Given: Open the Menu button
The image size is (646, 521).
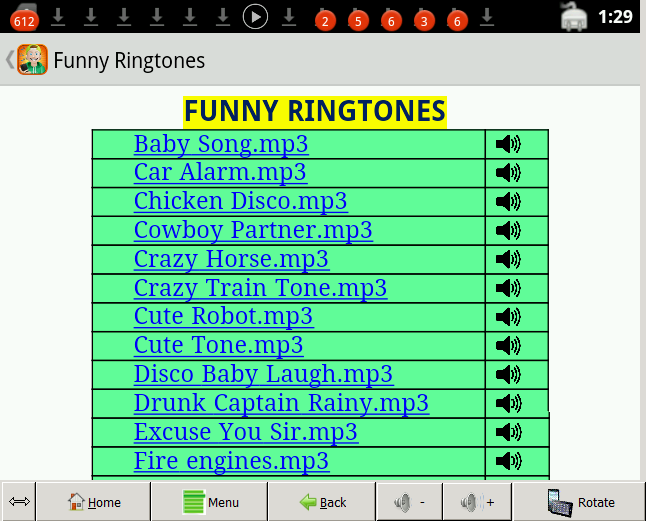Looking at the screenshot, I should [210, 502].
